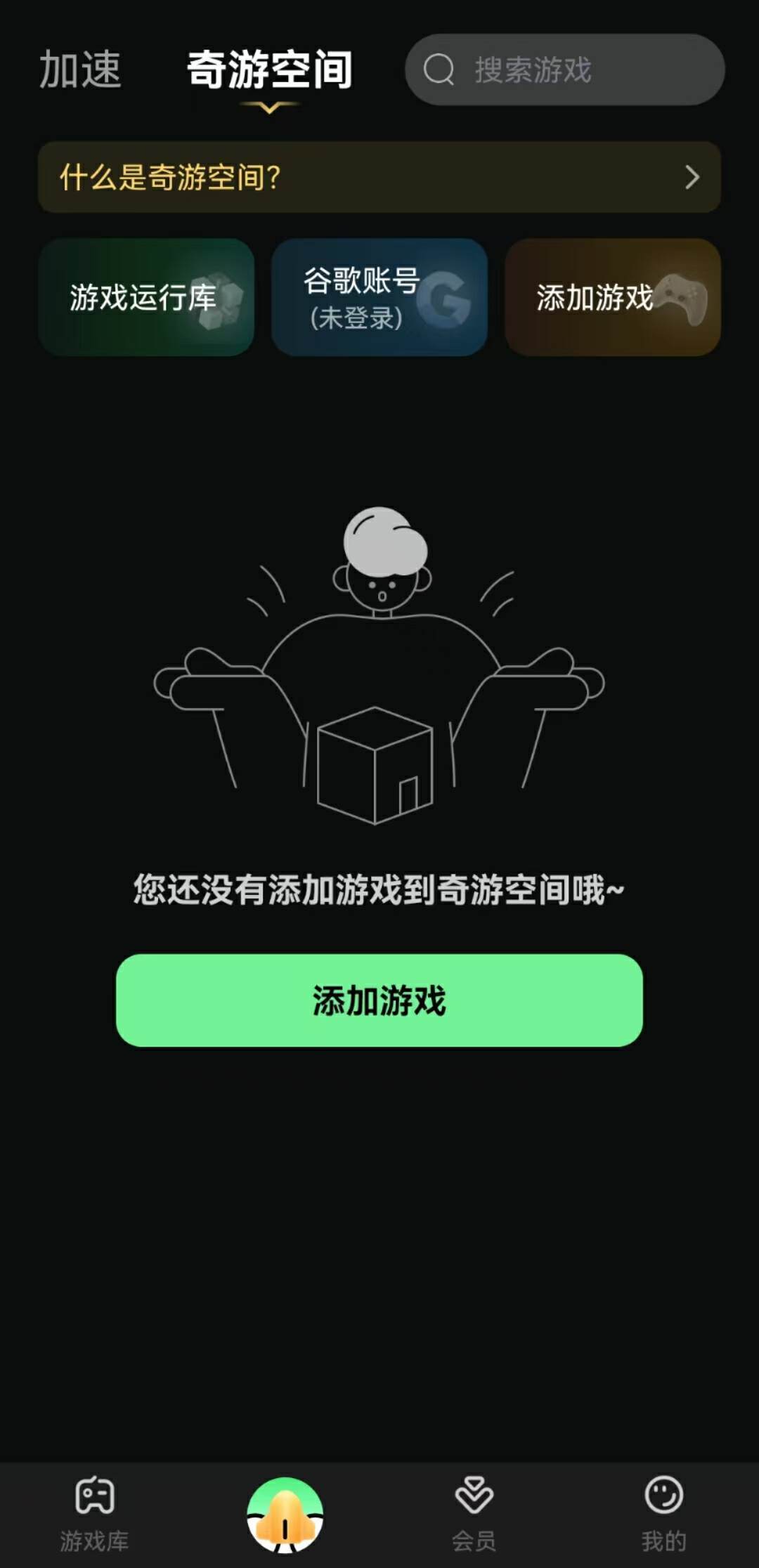
Task: Open details via the right chevron arrow
Action: point(692,178)
